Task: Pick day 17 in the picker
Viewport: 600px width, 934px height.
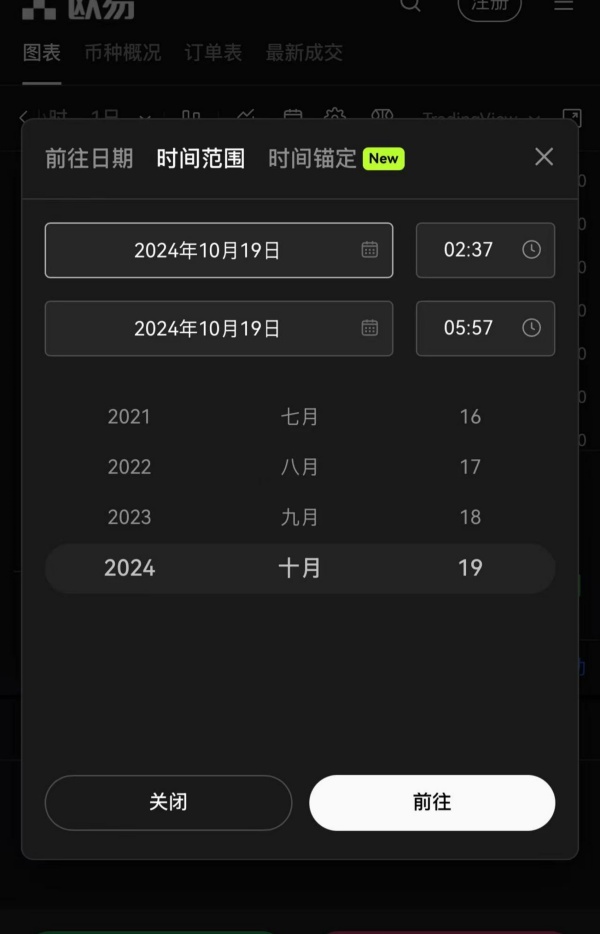Action: [470, 467]
